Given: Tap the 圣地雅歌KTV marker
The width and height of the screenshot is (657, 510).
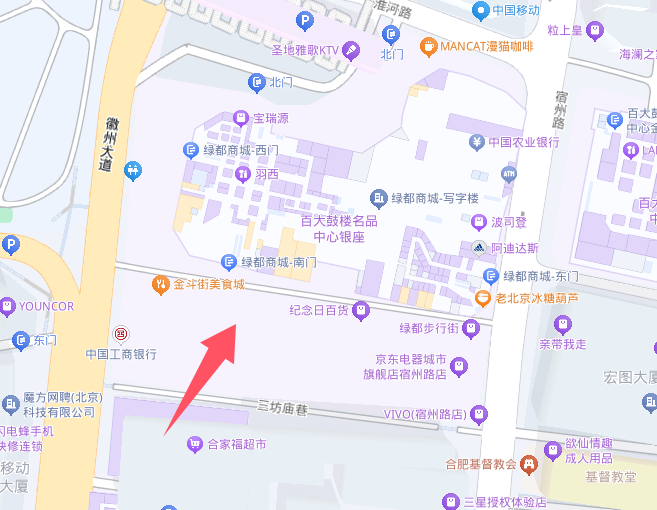Looking at the screenshot, I should [351, 49].
